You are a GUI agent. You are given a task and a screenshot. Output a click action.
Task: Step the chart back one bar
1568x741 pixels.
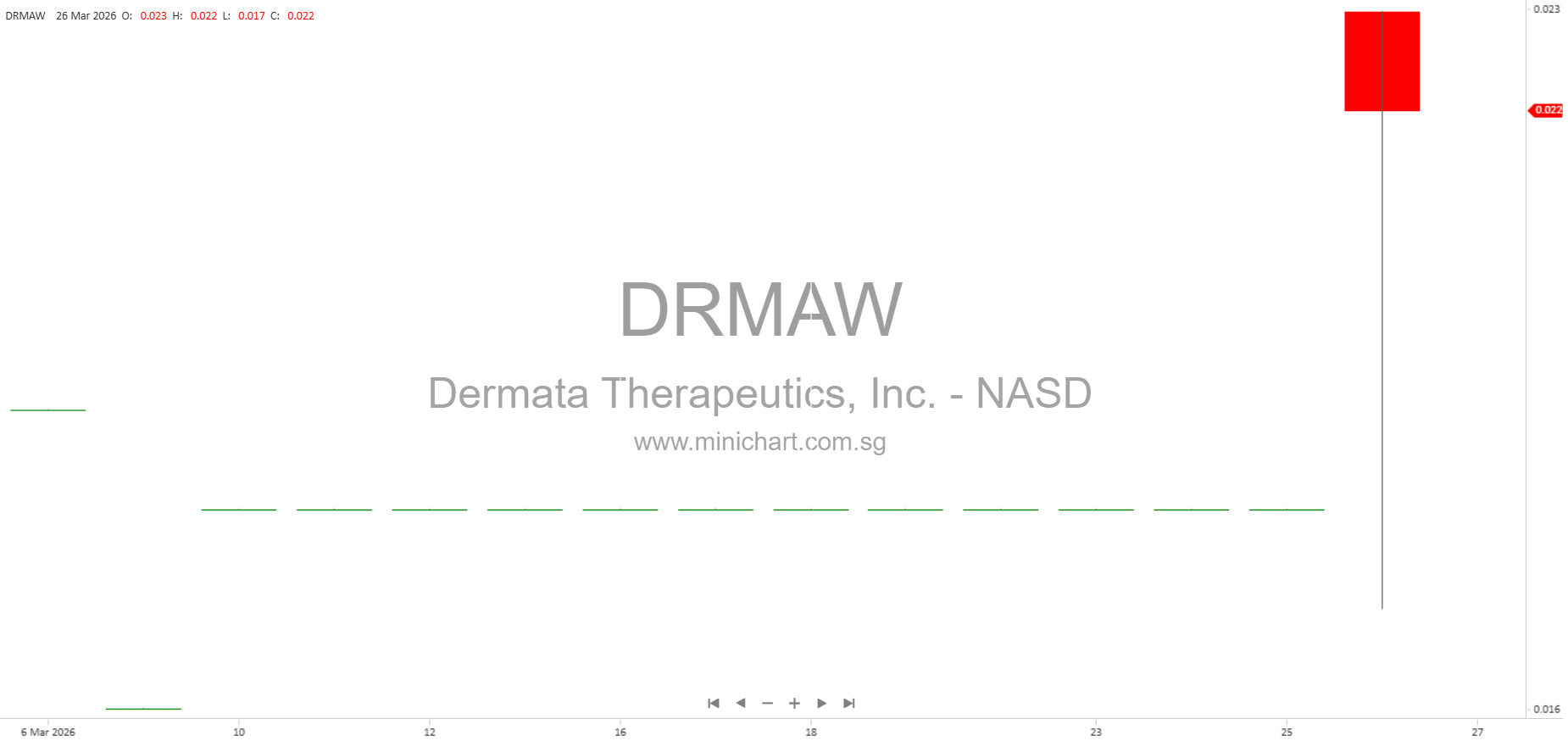[741, 703]
